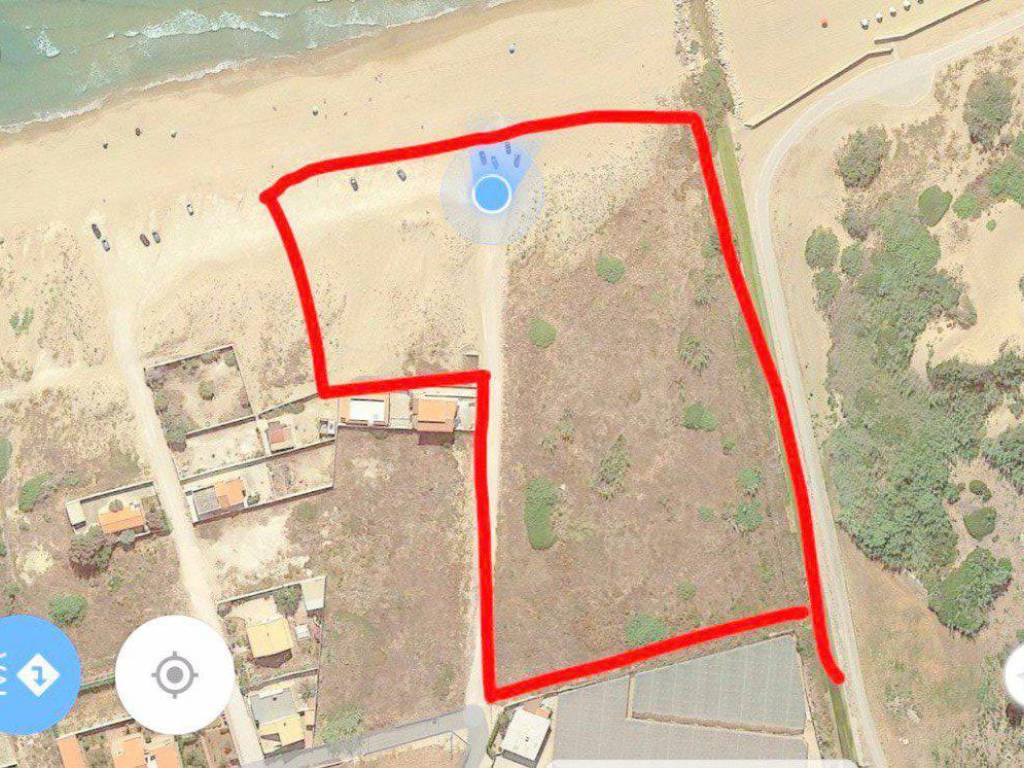Image resolution: width=1024 pixels, height=768 pixels.
Task: Open the blue directions button
Action: point(33,675)
